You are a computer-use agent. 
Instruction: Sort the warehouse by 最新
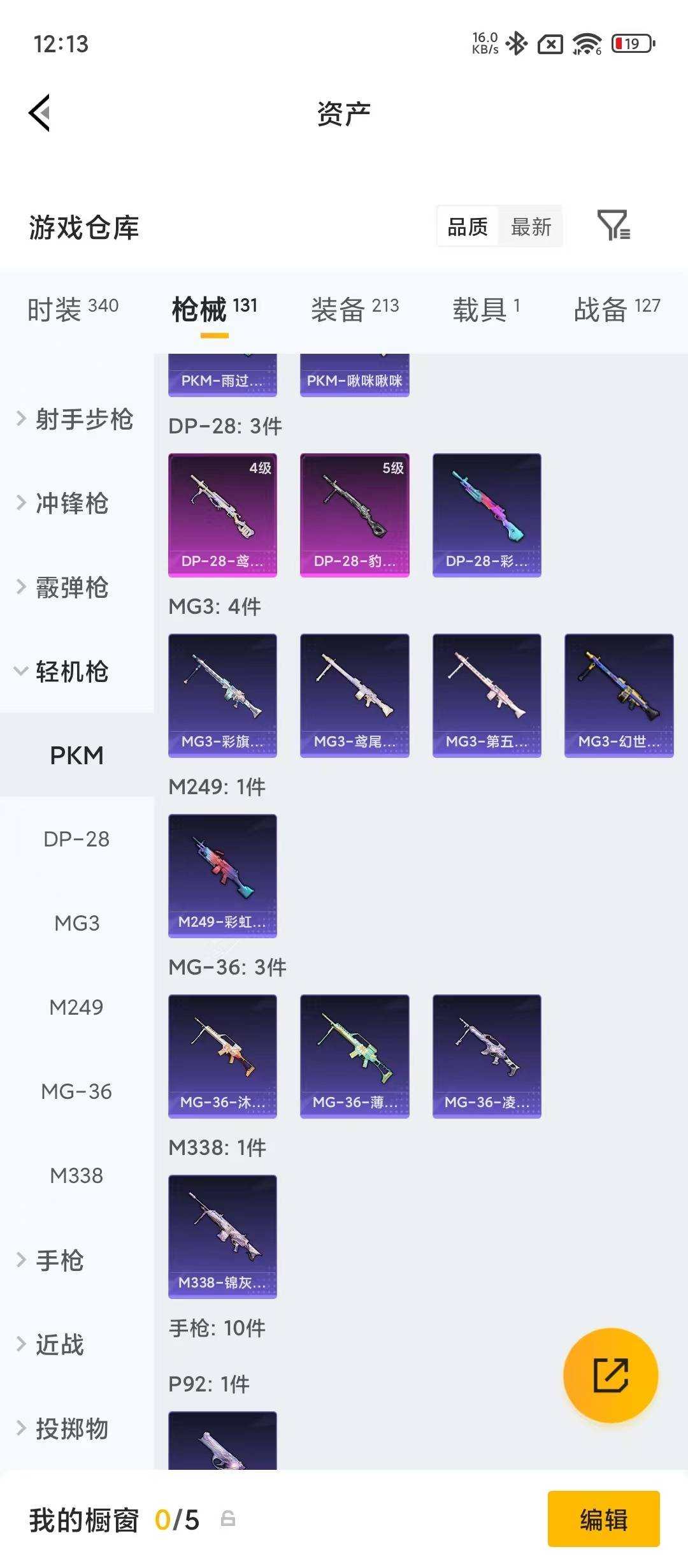click(x=531, y=226)
